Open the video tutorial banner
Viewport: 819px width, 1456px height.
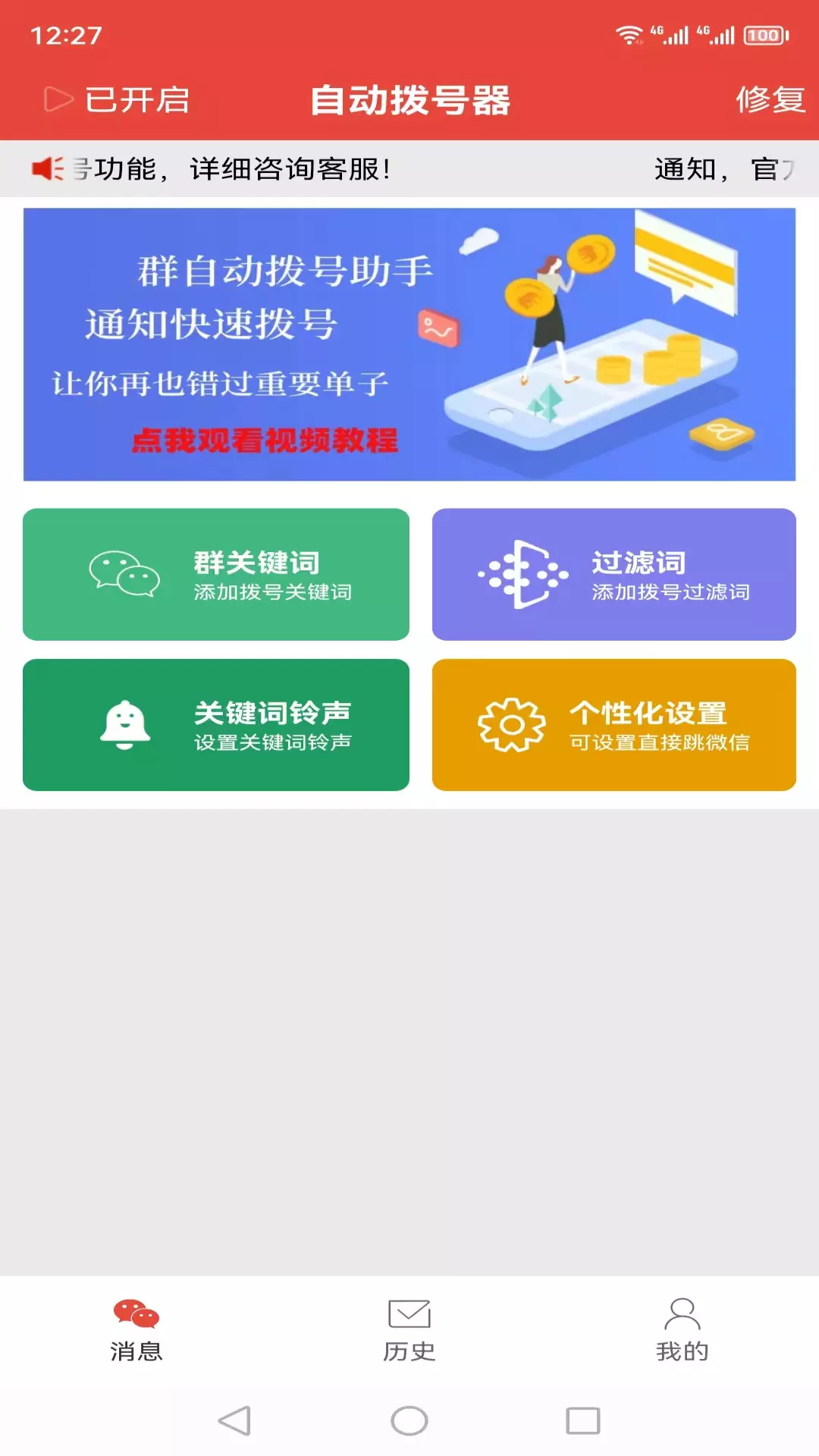[x=409, y=344]
